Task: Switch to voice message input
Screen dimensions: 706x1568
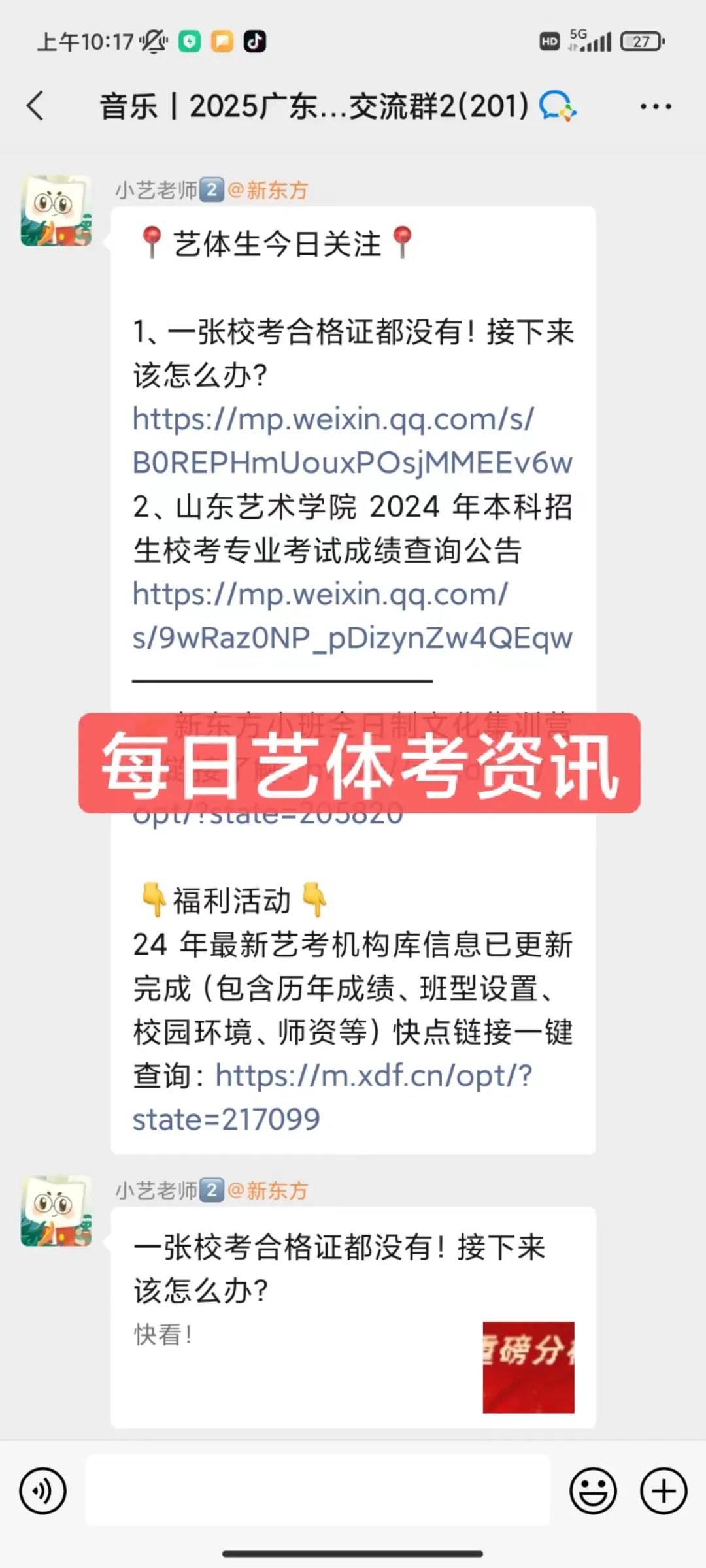Action: (43, 1492)
